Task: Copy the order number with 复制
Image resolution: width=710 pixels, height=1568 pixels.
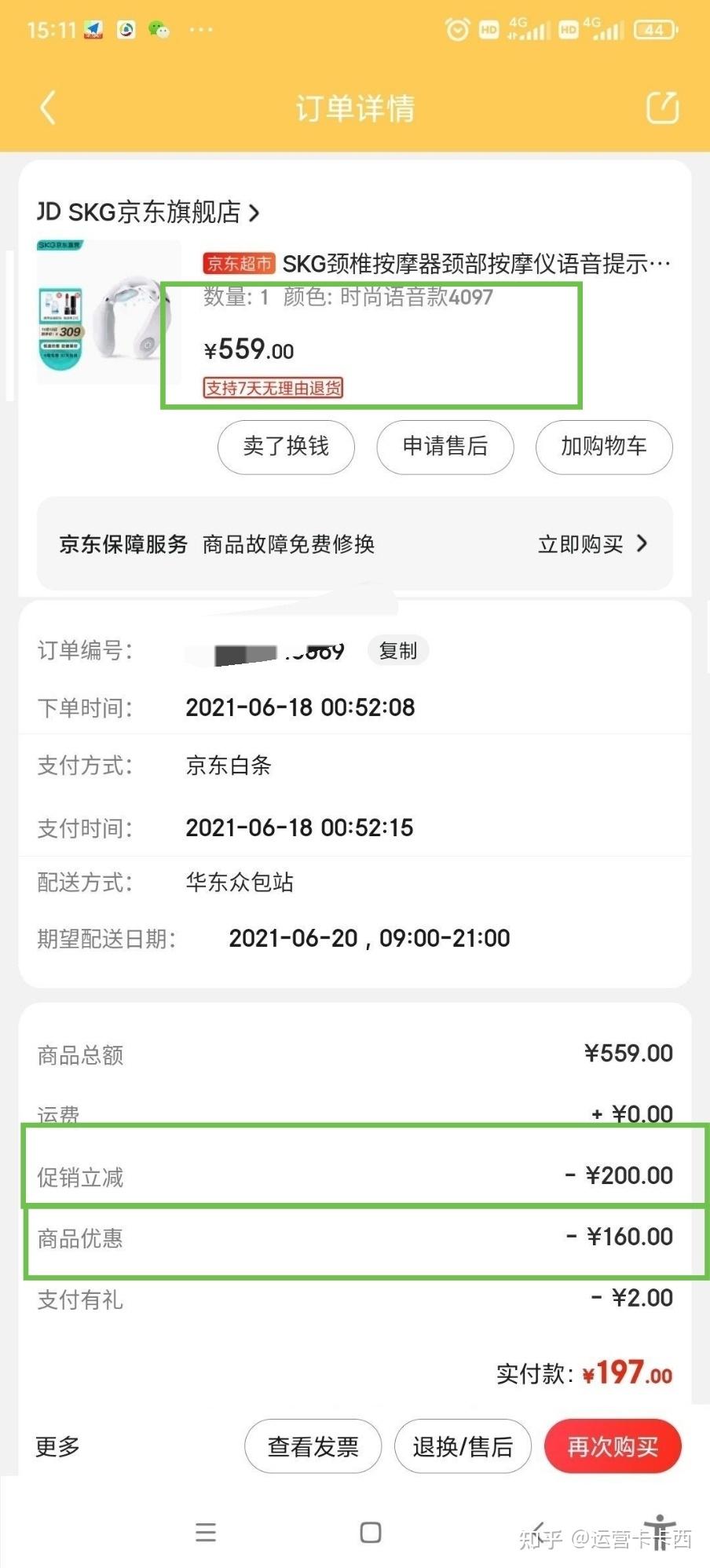Action: click(397, 651)
